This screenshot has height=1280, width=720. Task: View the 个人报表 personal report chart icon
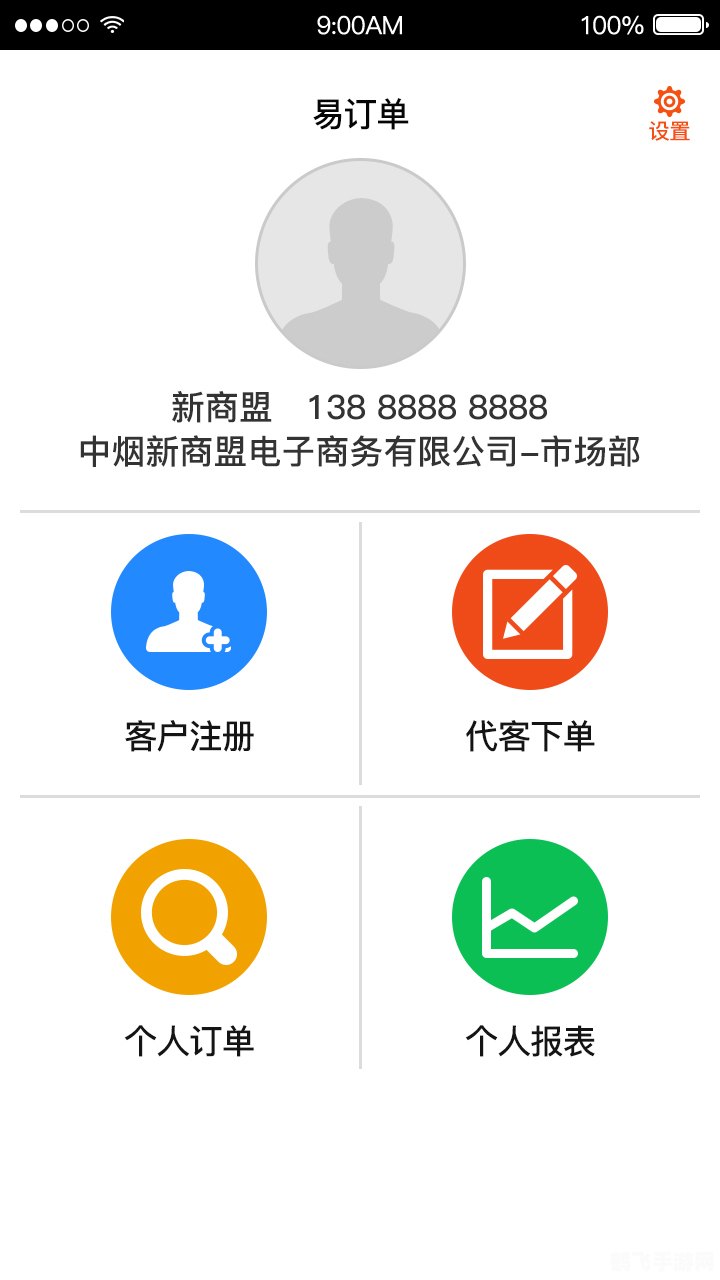point(530,916)
